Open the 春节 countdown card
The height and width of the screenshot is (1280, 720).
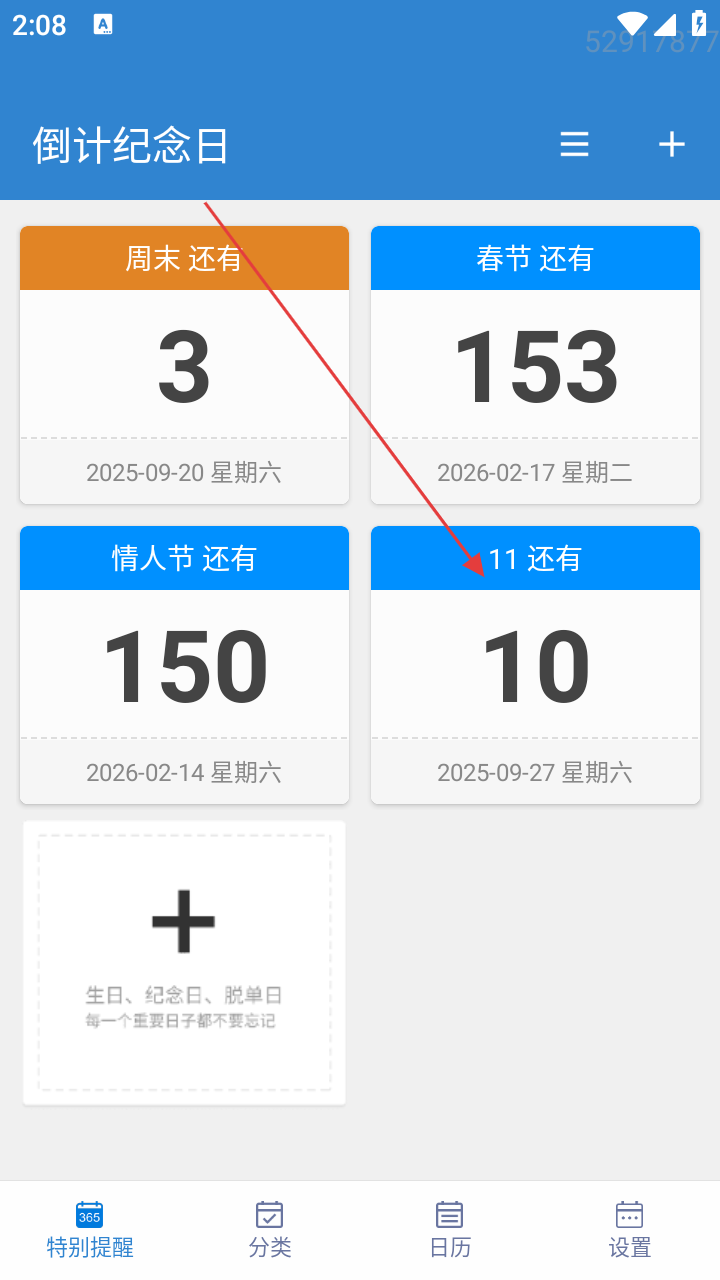535,365
